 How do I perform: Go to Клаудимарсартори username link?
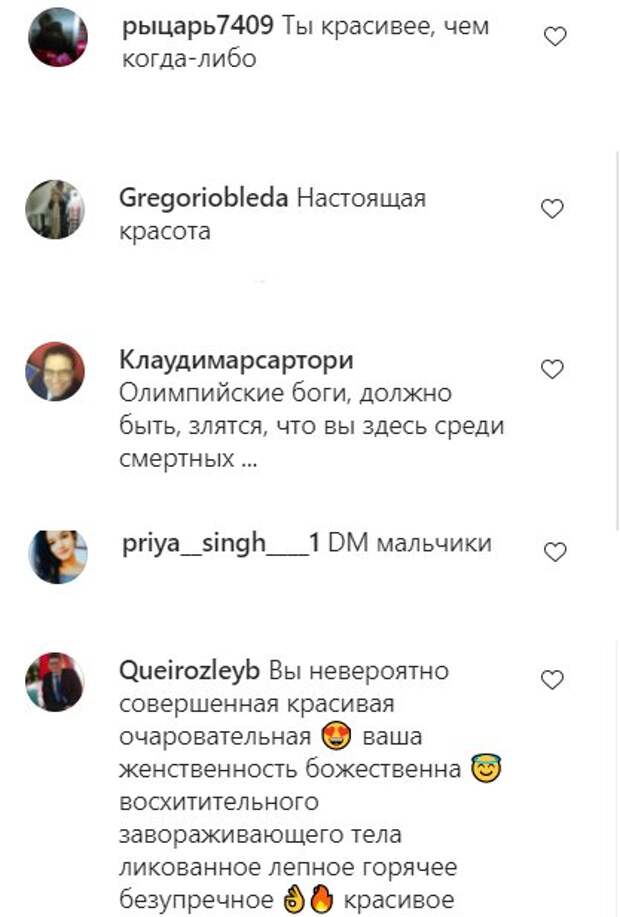pyautogui.click(x=236, y=359)
